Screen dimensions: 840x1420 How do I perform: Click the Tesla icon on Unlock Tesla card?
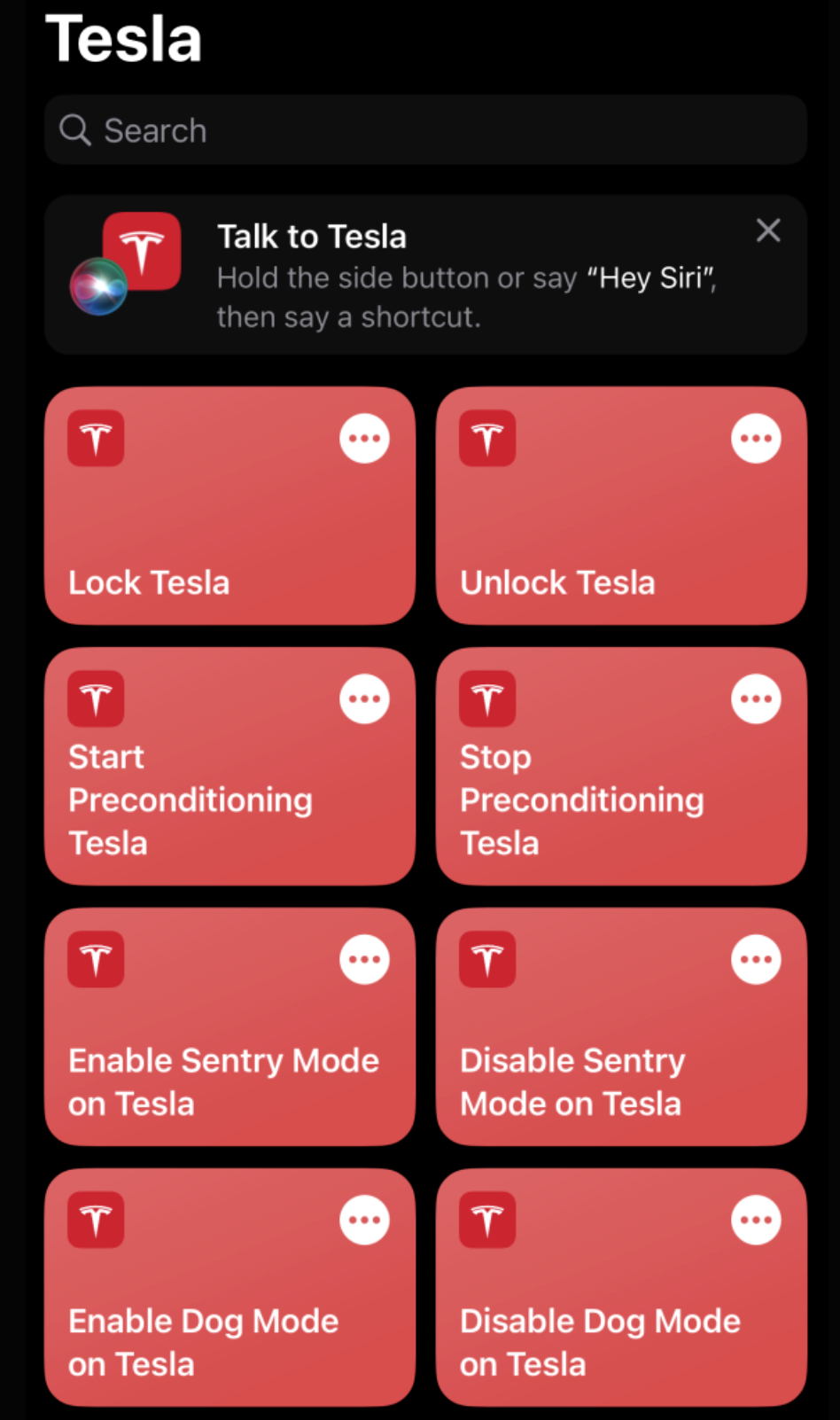click(x=487, y=438)
